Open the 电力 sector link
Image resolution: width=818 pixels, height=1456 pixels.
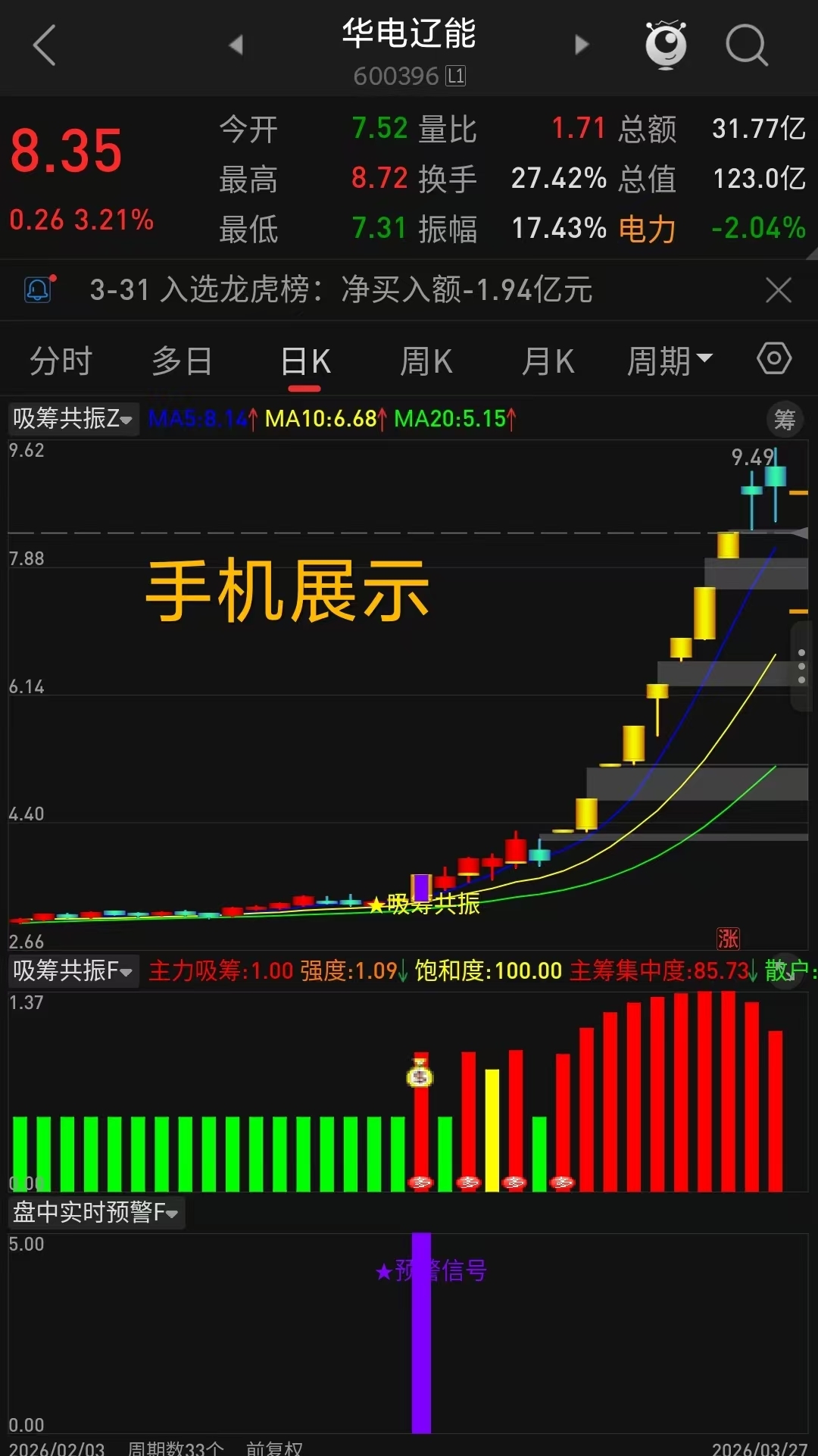pos(647,228)
